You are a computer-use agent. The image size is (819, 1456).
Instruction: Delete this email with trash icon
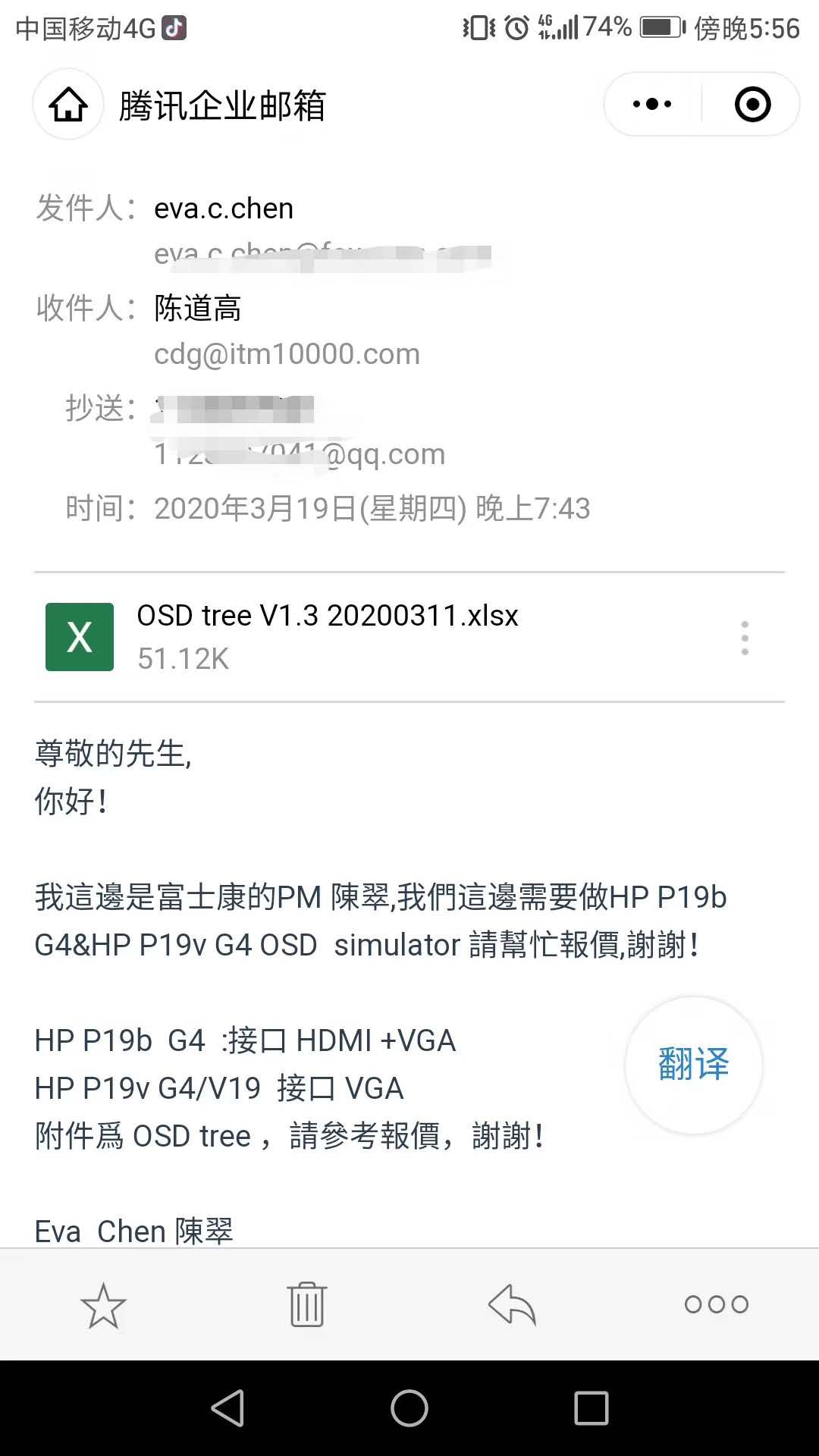[307, 1304]
